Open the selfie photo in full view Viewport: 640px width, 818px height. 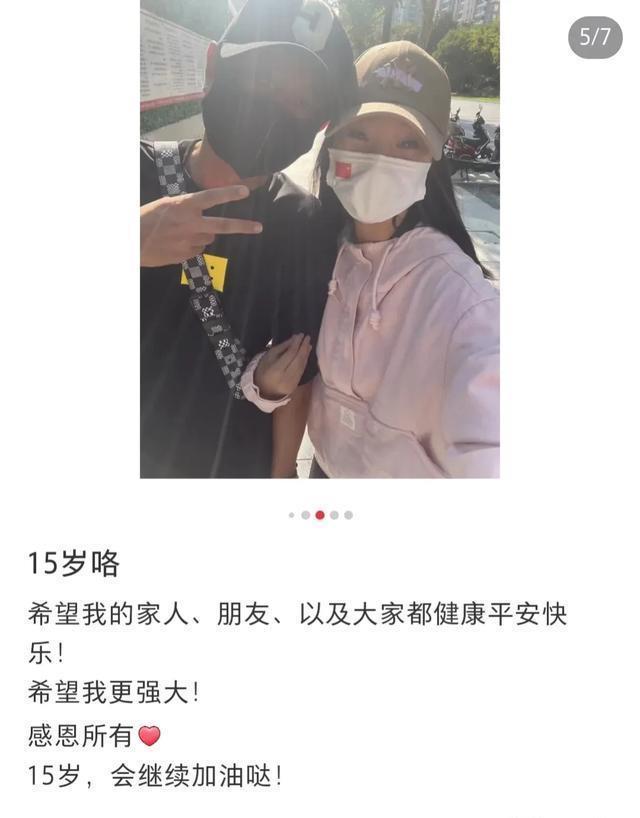[x=319, y=240]
